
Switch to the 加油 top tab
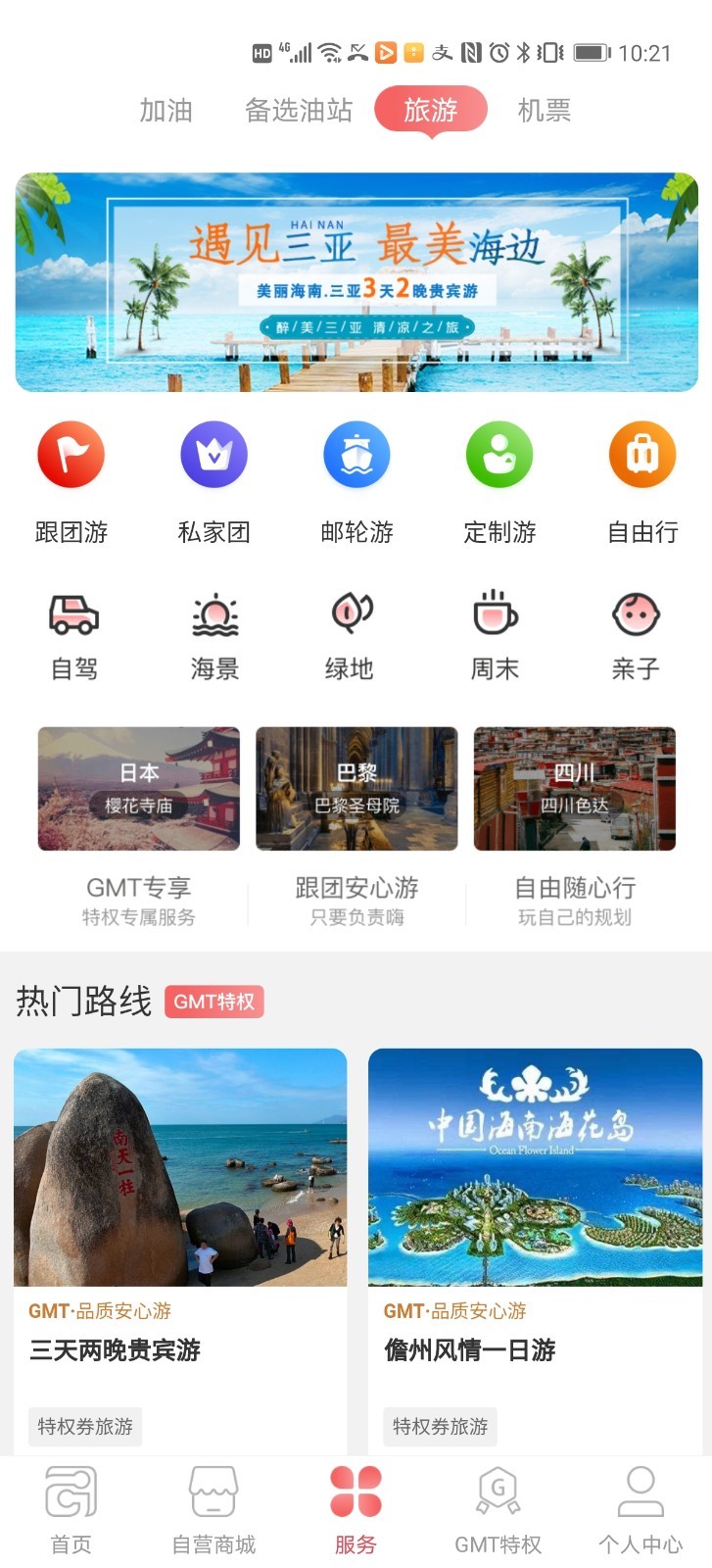166,111
